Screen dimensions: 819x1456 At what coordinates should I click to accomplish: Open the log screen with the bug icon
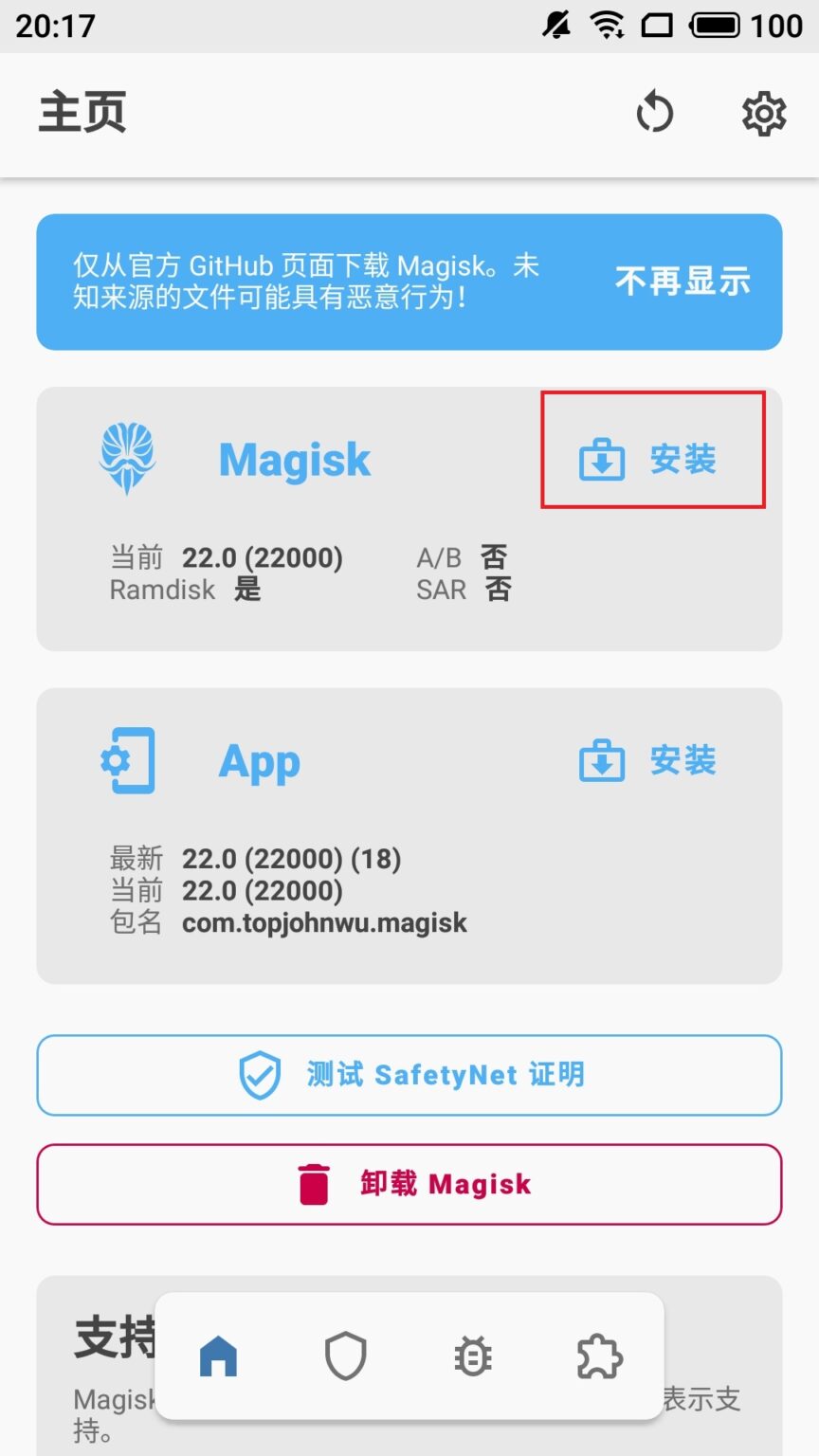coord(472,1356)
